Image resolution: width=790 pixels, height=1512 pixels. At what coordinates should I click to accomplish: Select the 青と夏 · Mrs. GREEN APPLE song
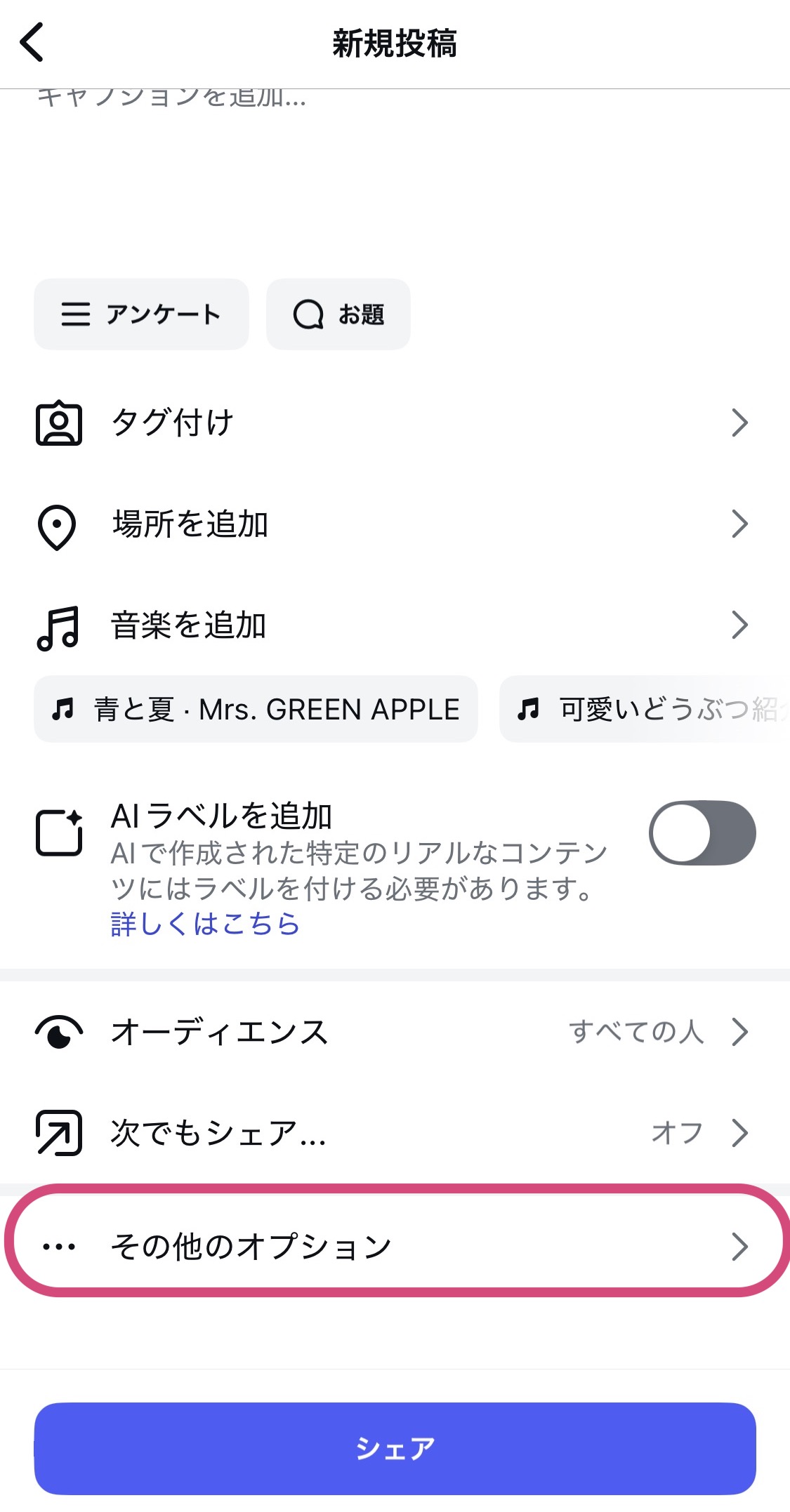click(256, 709)
